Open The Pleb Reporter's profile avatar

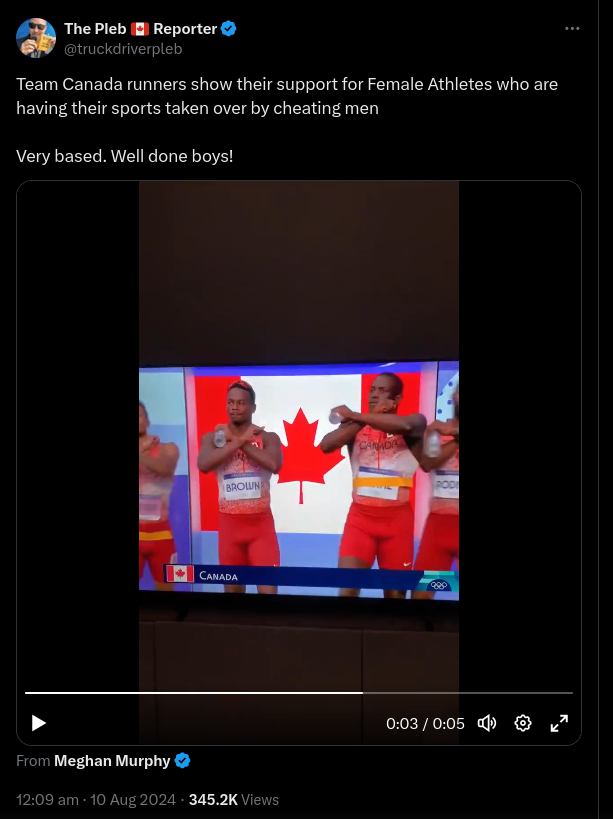36,38
